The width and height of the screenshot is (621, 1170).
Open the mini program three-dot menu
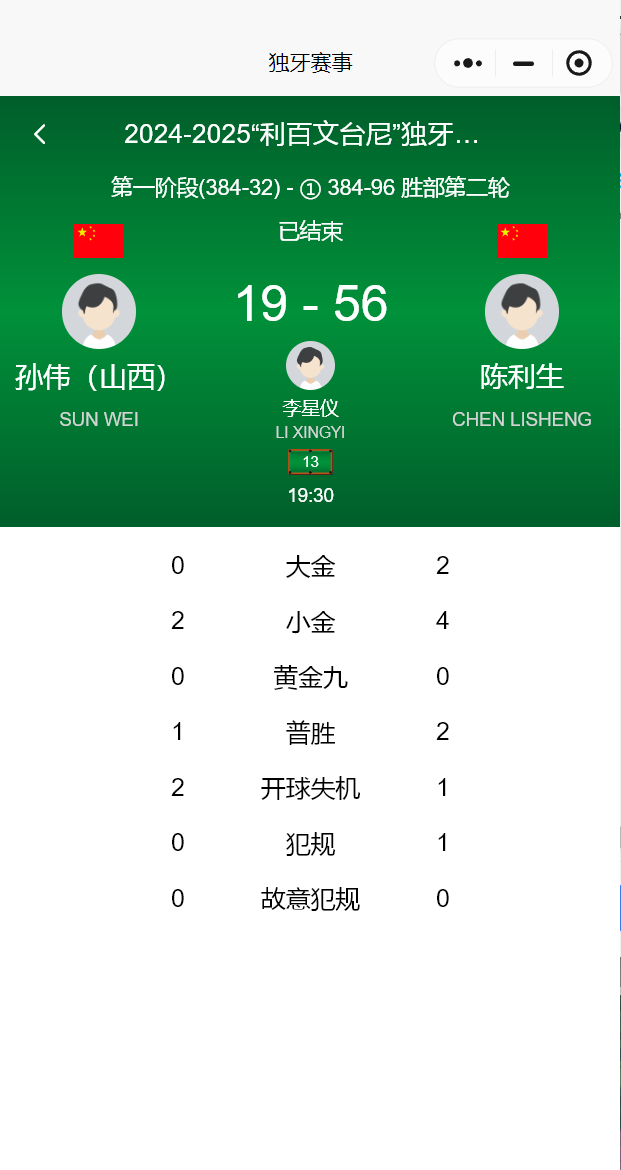coord(468,63)
